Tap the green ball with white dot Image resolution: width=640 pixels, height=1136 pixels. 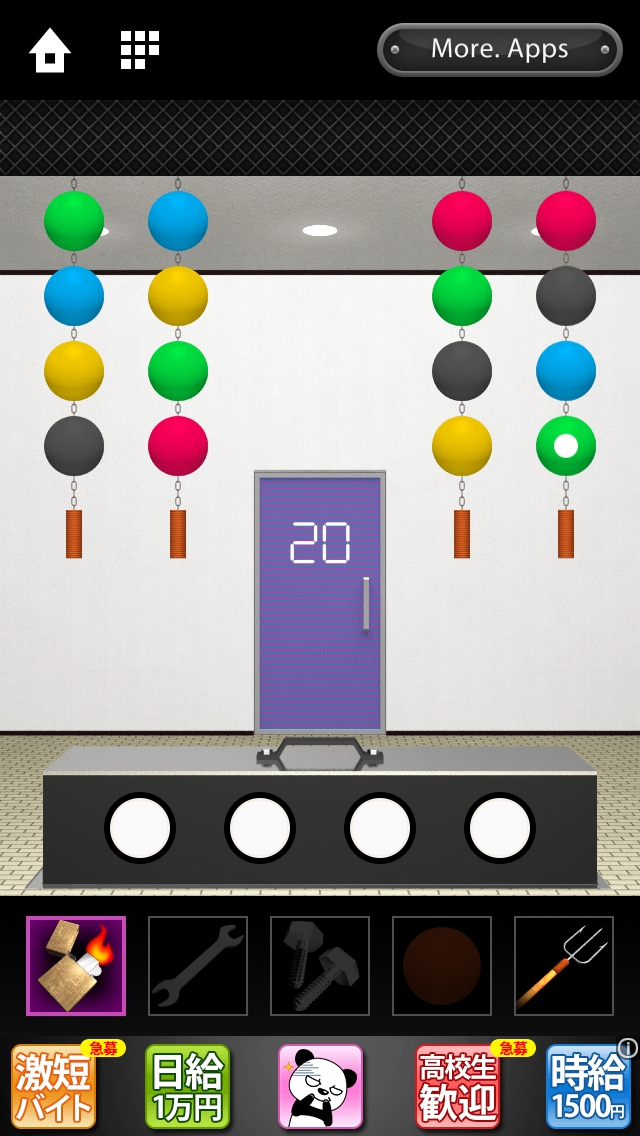[566, 446]
